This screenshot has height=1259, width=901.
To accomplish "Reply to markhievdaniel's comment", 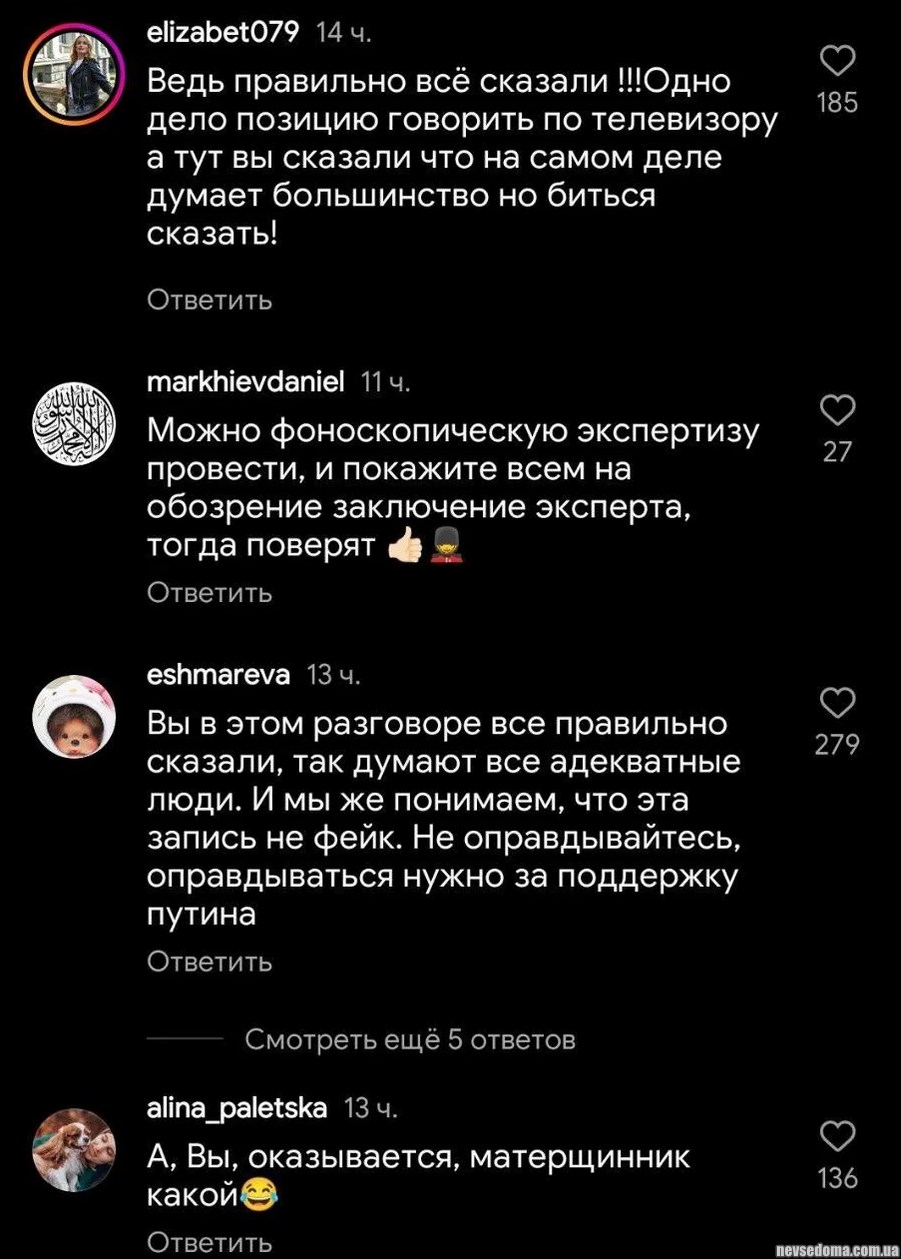I will click(210, 593).
